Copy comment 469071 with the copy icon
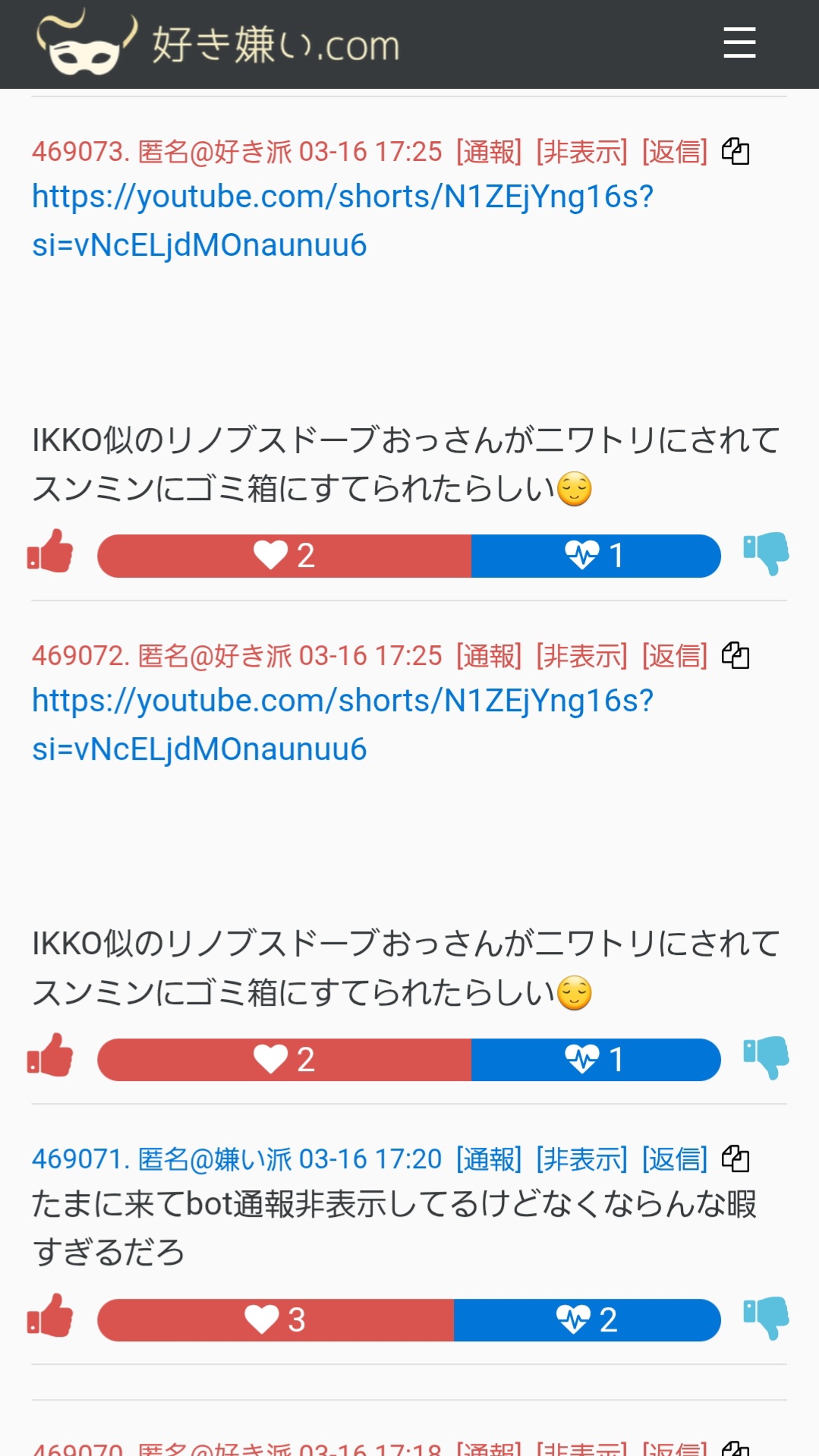Screen dimensions: 819x1456 tap(735, 1159)
